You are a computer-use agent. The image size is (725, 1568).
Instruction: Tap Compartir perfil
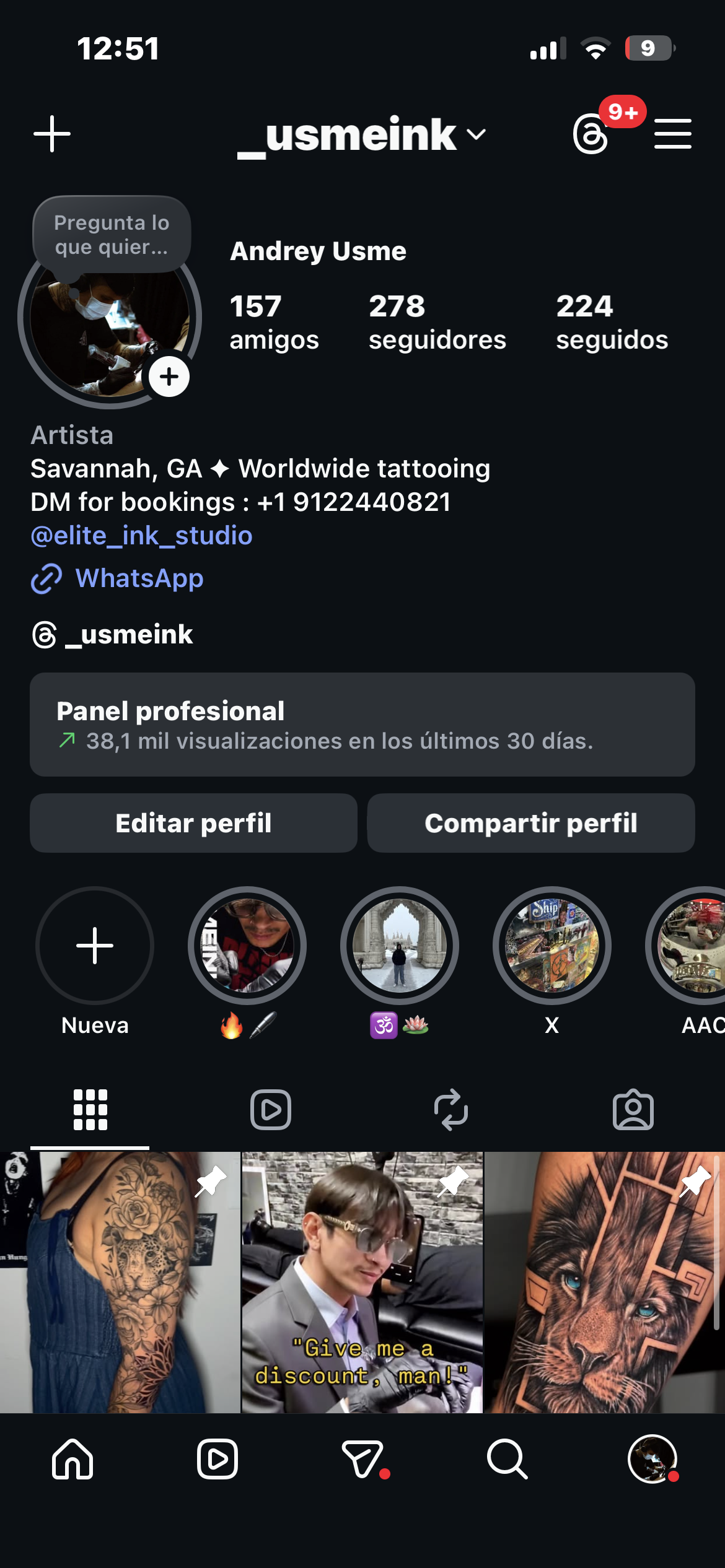point(531,823)
